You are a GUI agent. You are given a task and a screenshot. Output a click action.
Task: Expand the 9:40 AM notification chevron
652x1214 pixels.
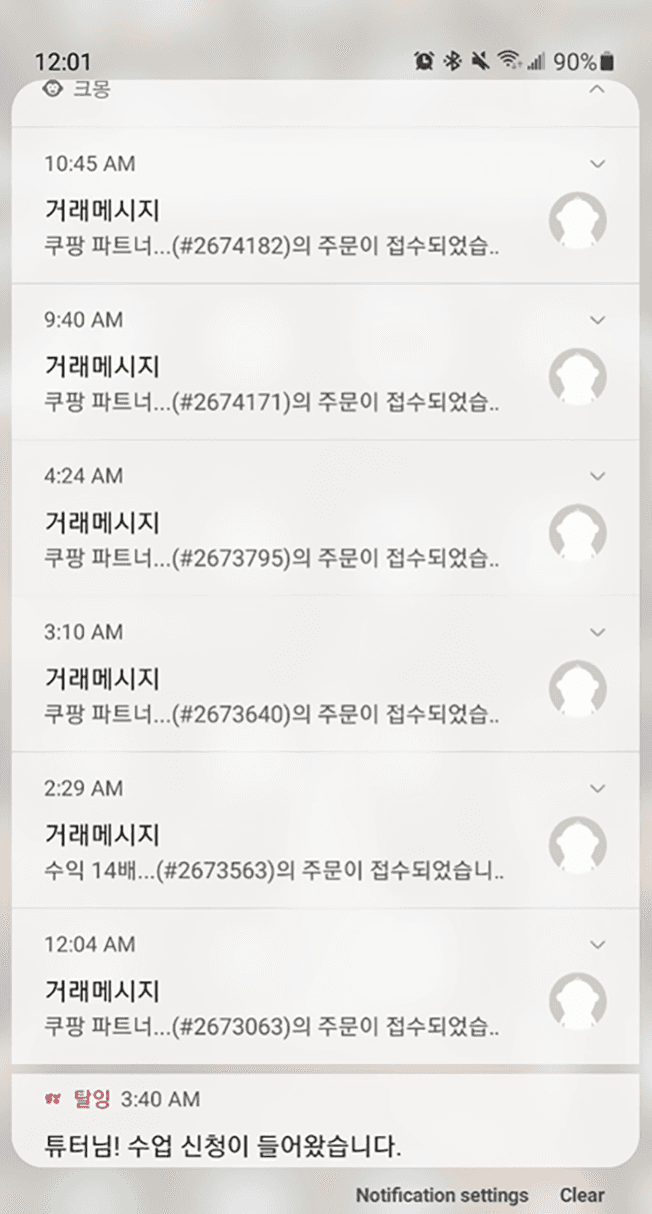[598, 320]
